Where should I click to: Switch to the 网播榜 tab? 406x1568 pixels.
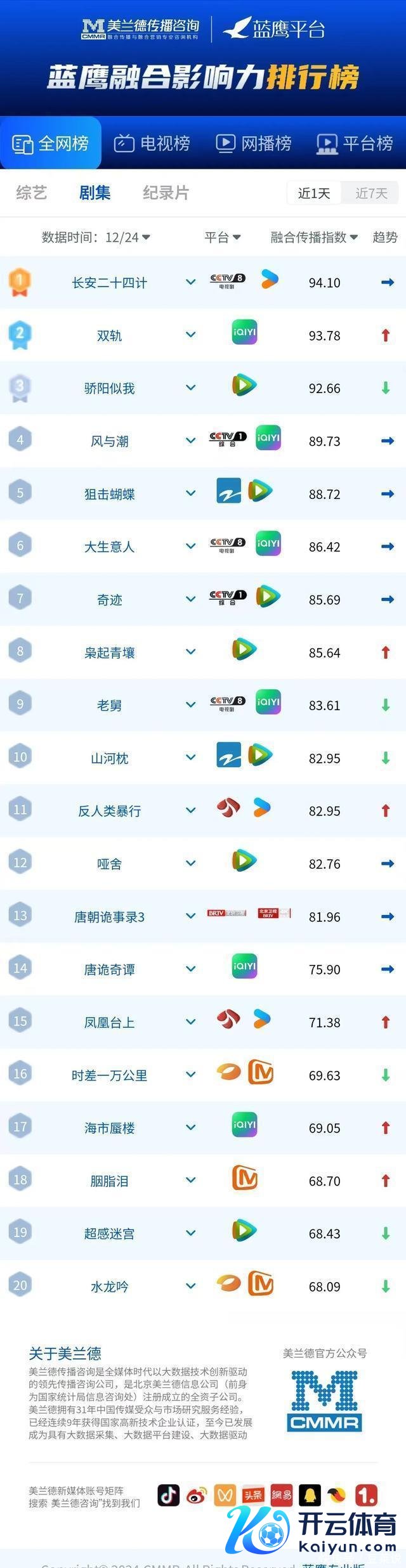pos(254,144)
